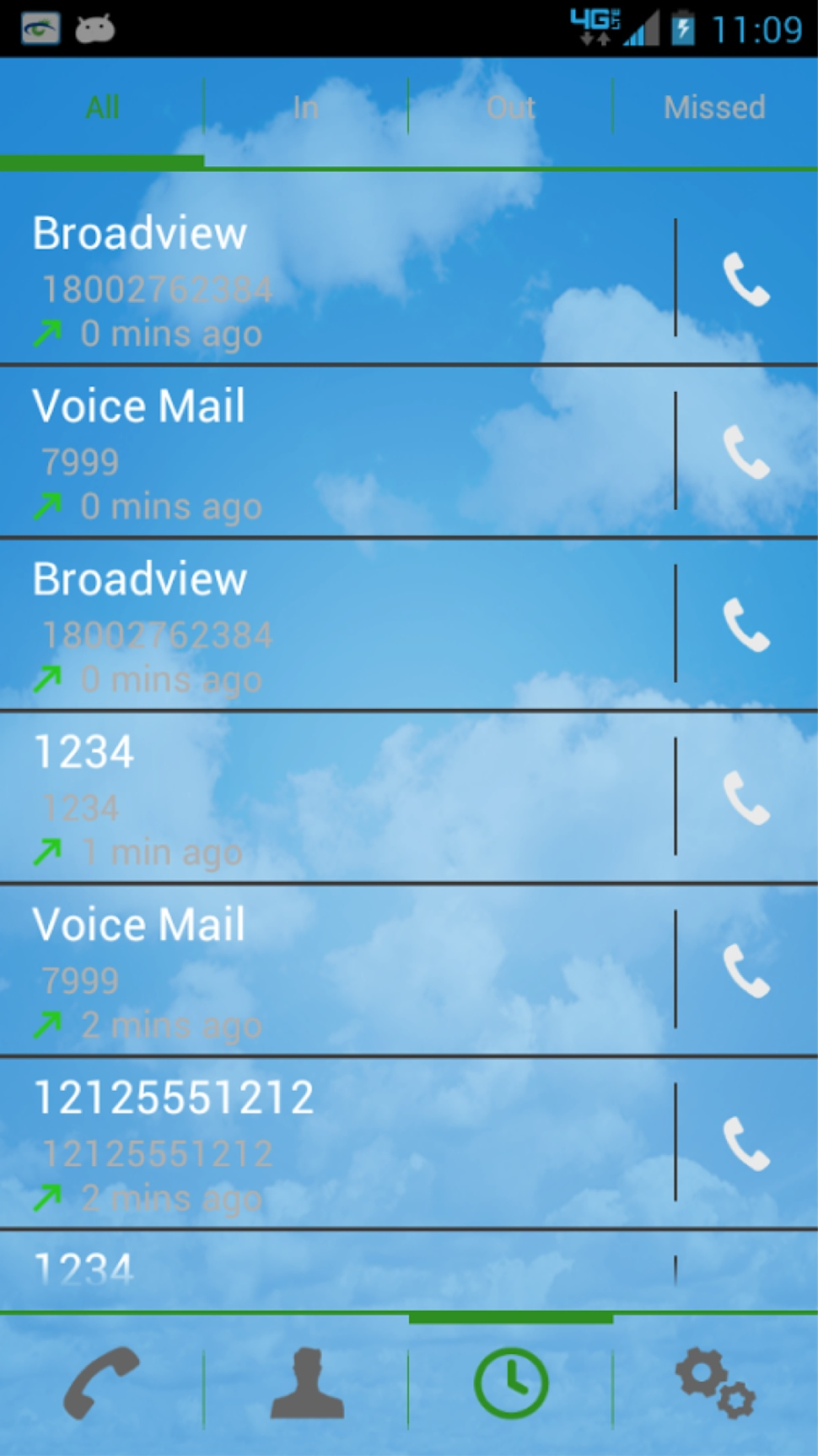
Task: View the 1234 entry from 1 min ago
Action: tap(337, 798)
